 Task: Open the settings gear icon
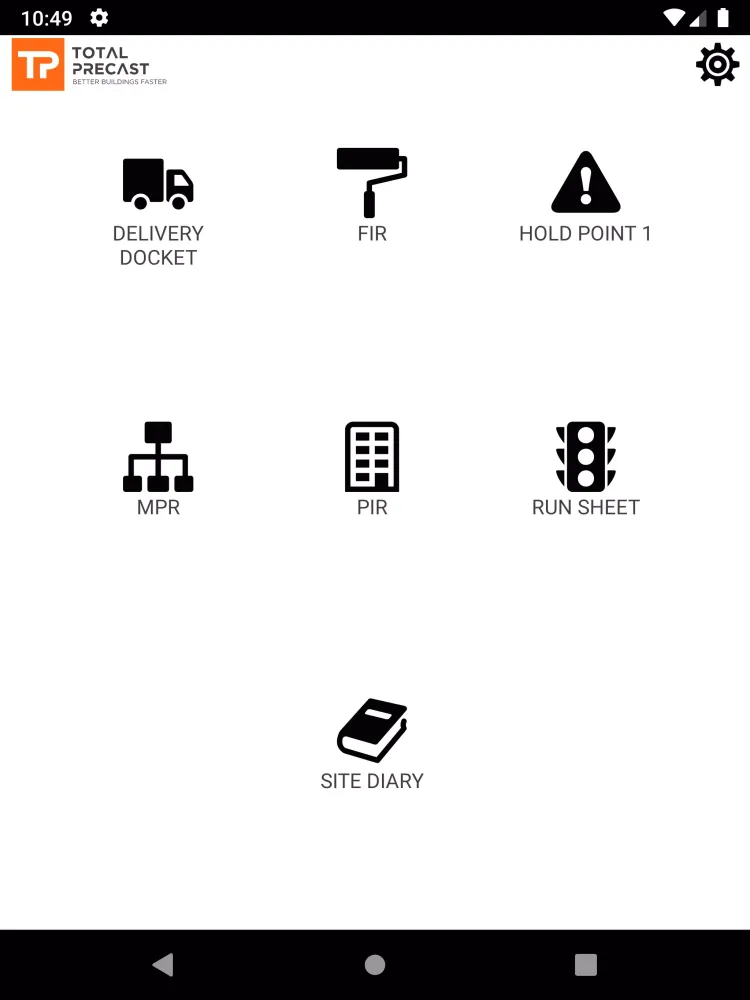(717, 65)
